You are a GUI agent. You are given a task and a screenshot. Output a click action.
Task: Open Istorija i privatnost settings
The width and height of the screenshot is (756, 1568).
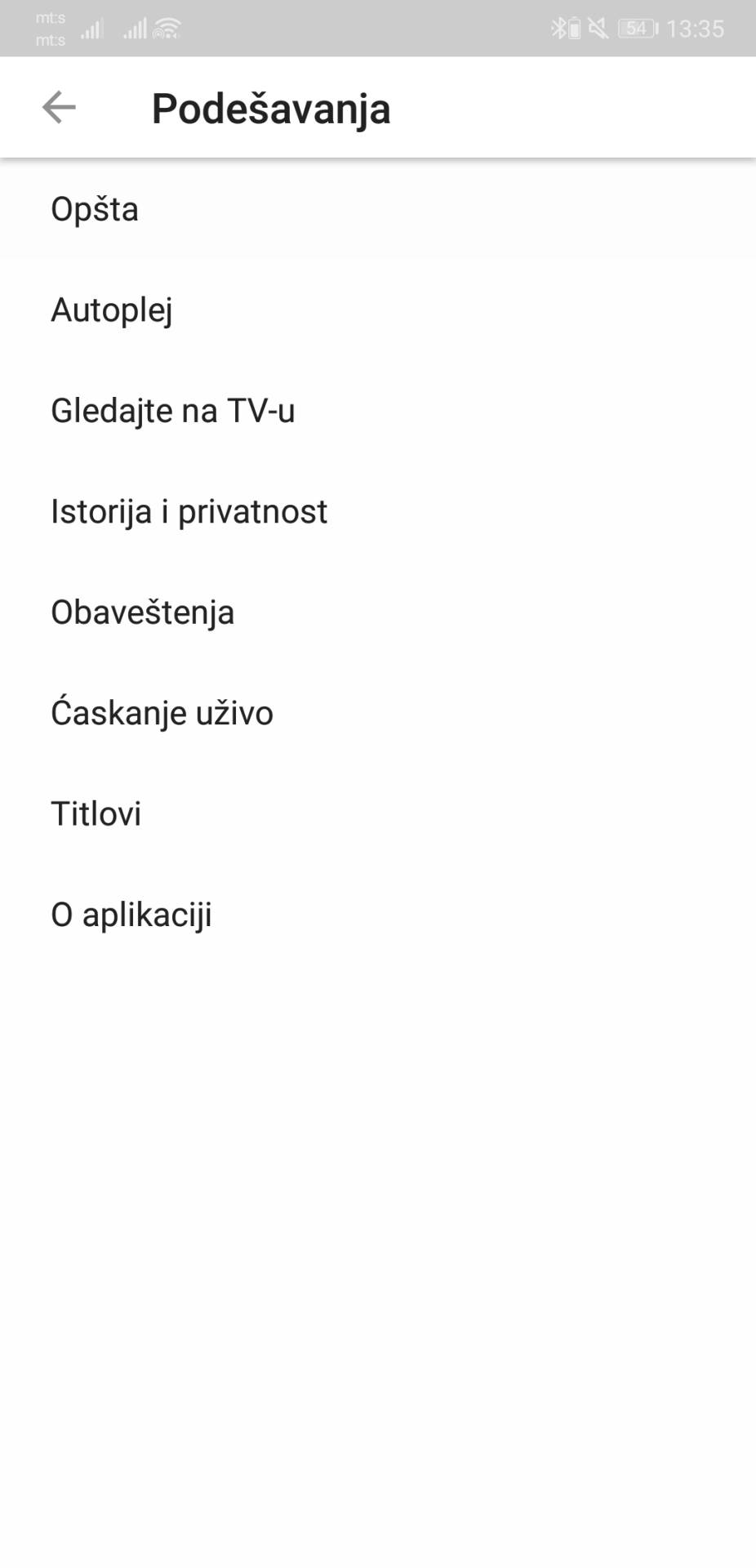click(189, 511)
